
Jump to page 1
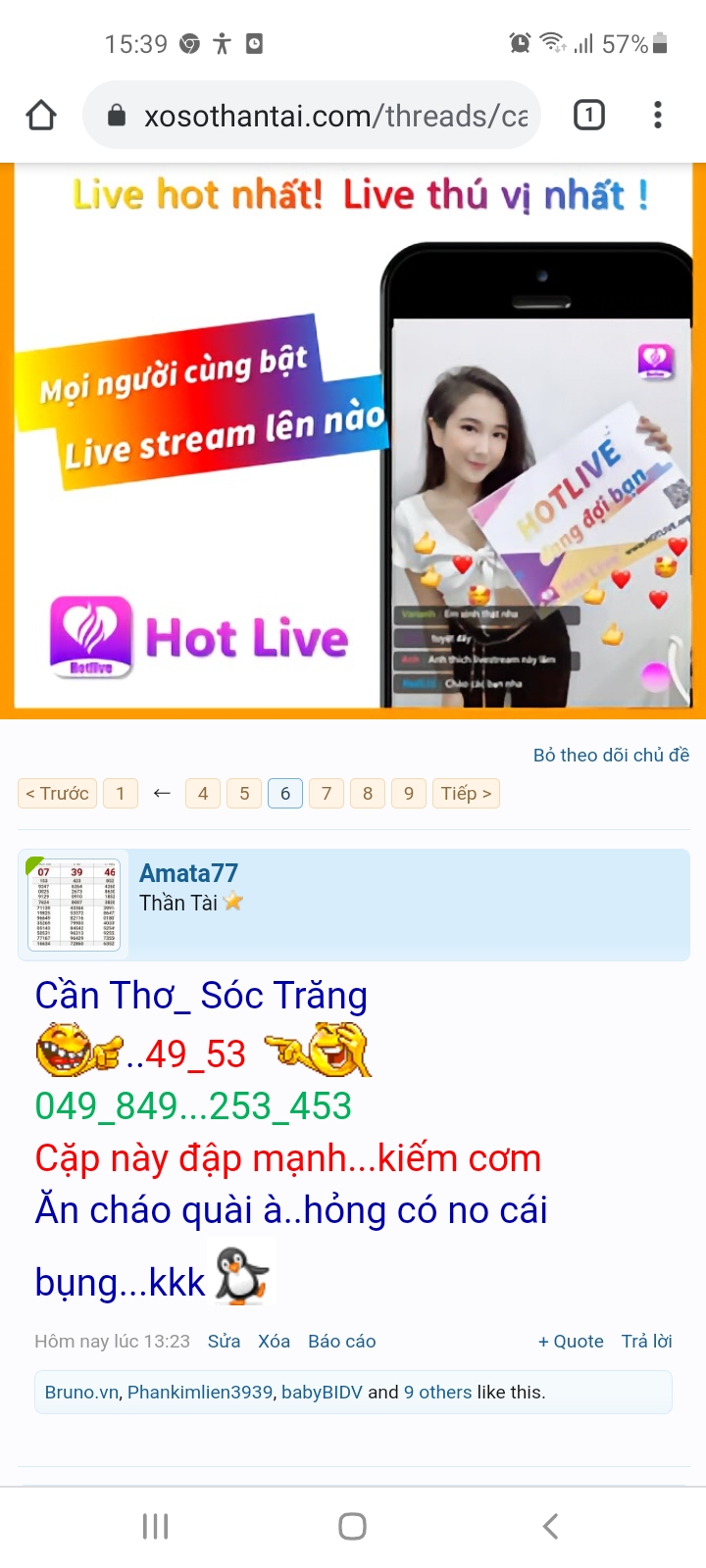121,793
